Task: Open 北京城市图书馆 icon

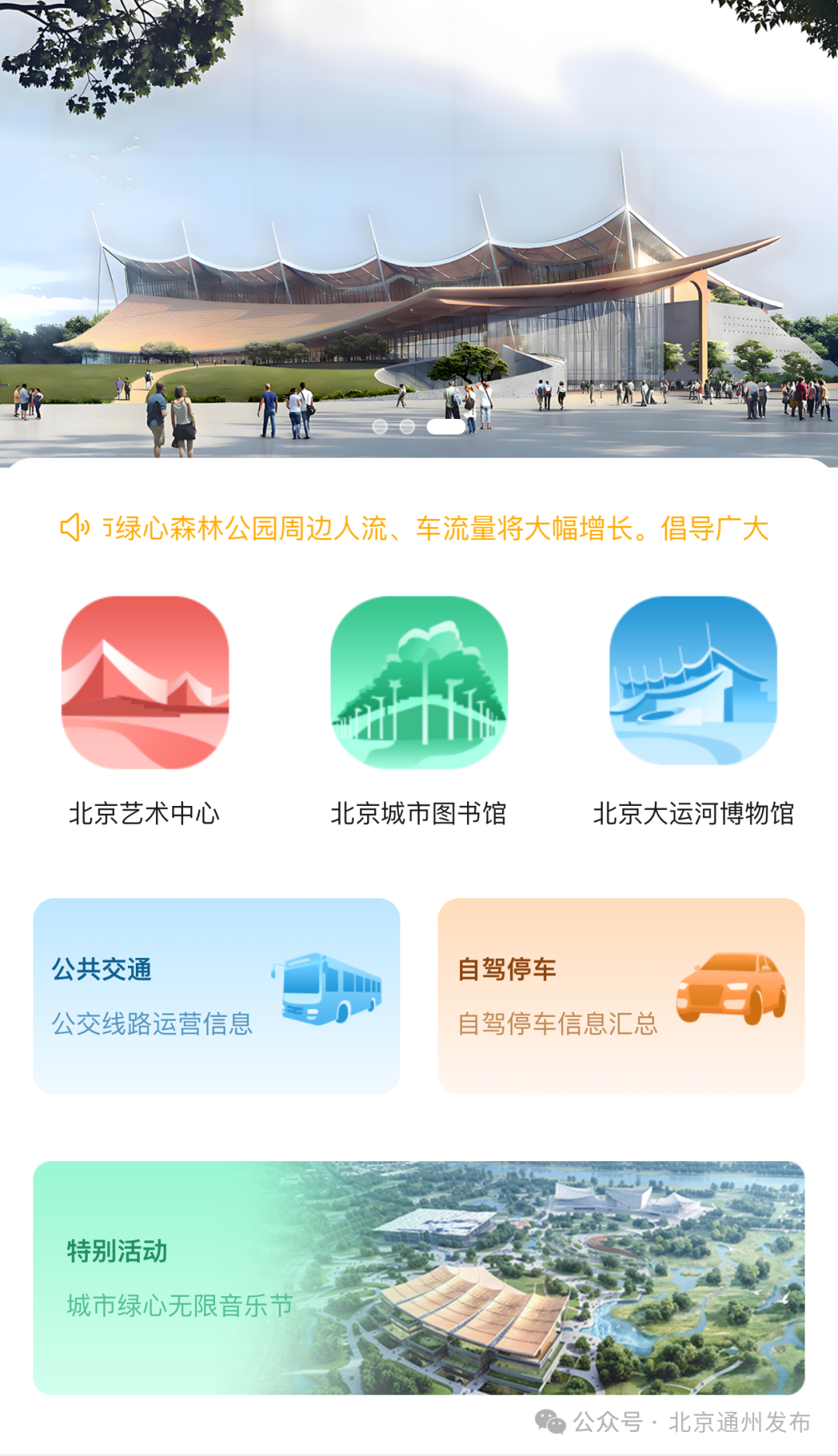Action: (419, 683)
